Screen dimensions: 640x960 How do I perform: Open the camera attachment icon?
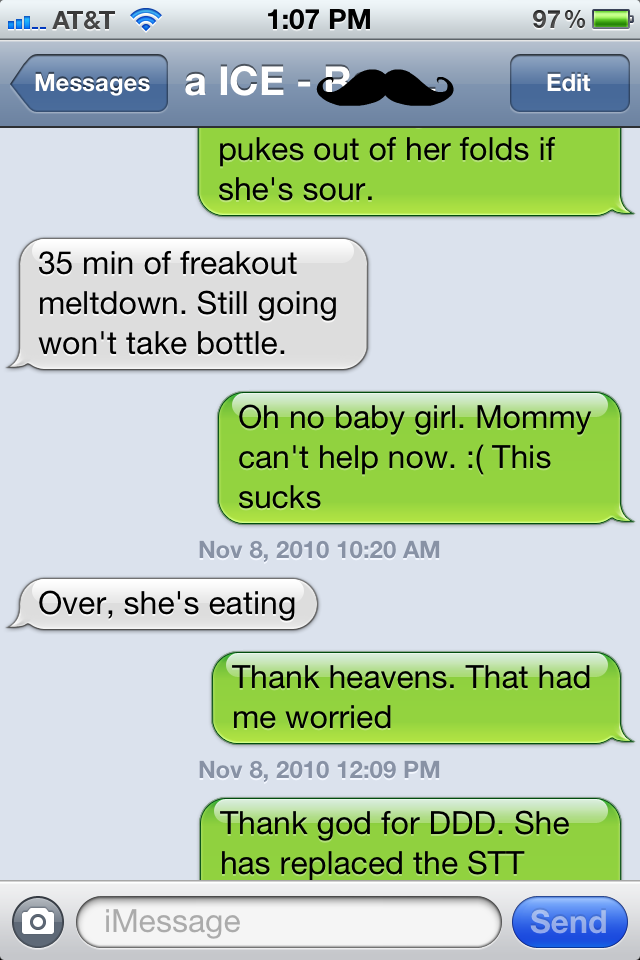(37, 922)
